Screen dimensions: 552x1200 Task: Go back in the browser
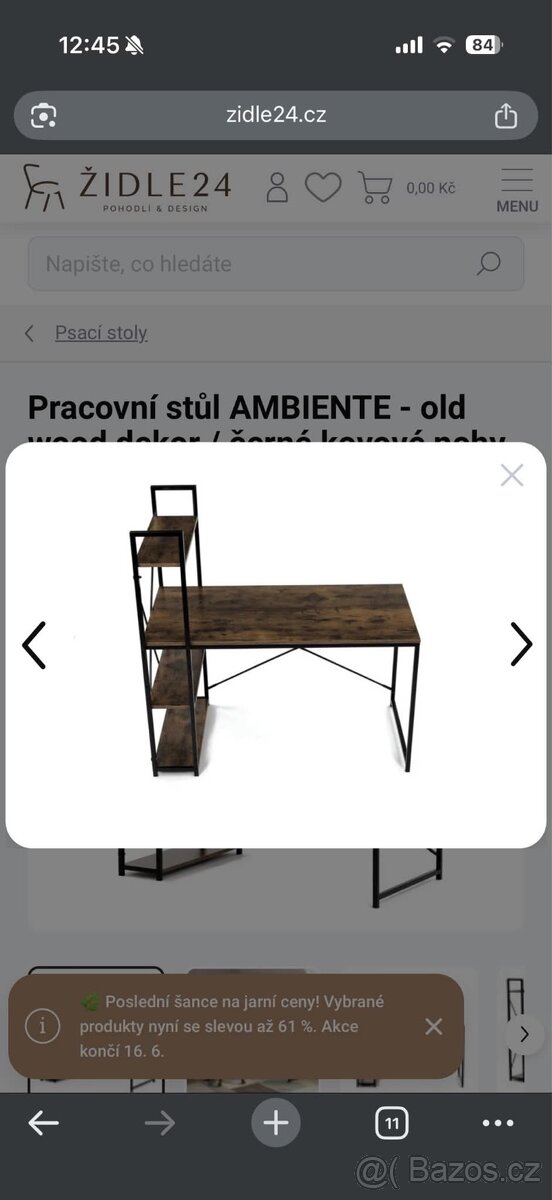pyautogui.click(x=43, y=1123)
